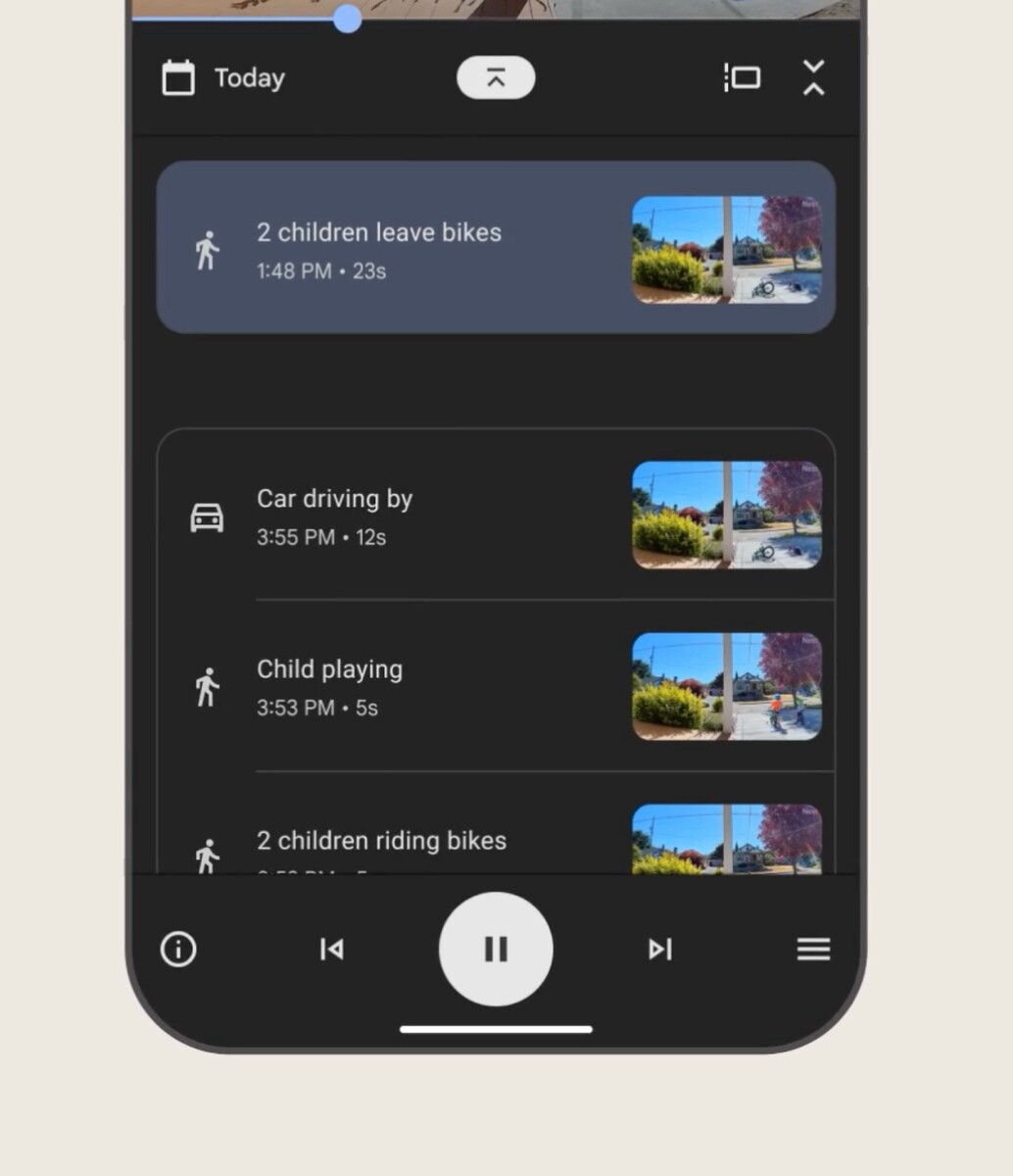
Task: Tap the collapse-to-top pill button
Action: click(x=496, y=78)
